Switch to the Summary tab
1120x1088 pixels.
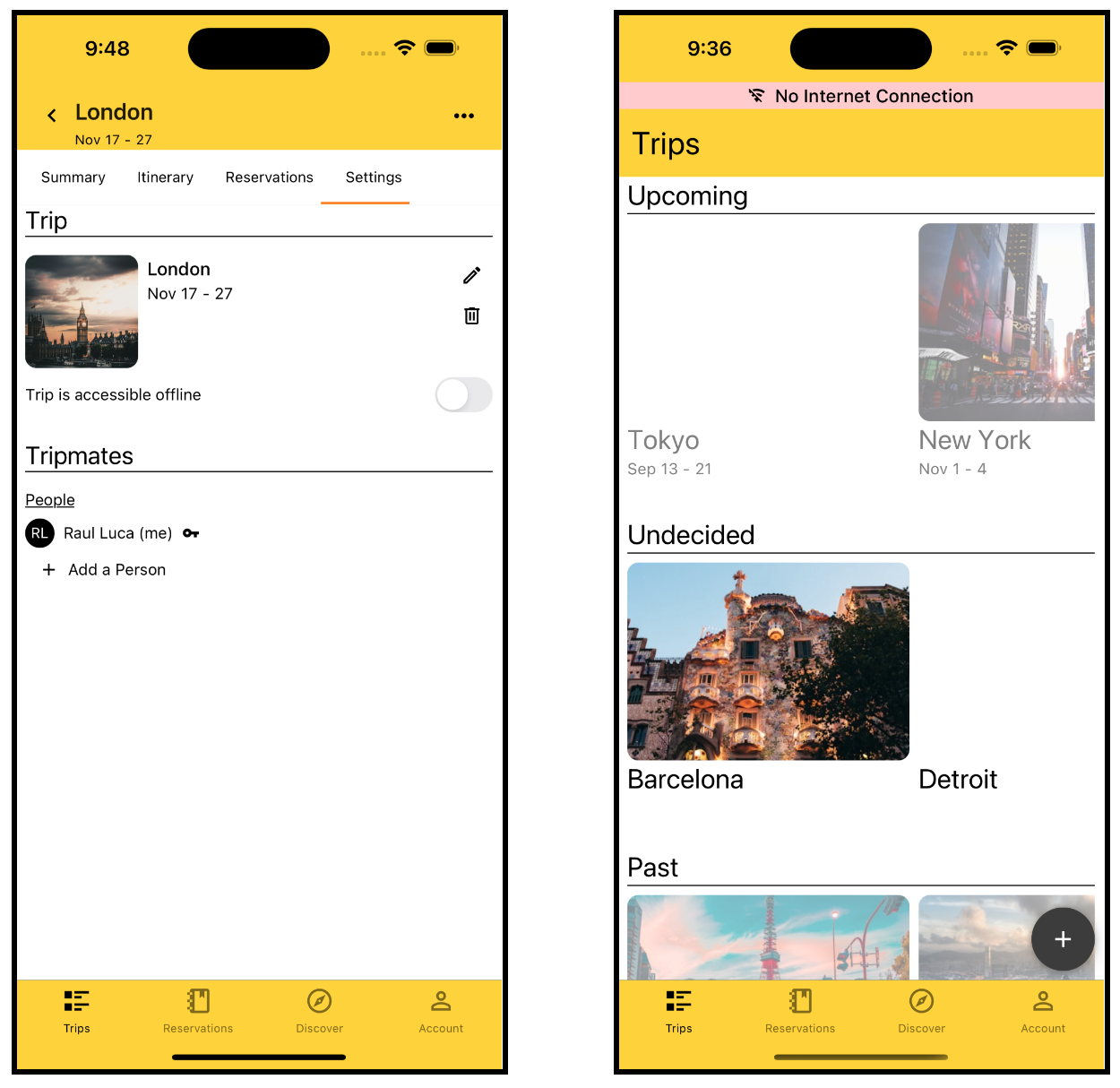[73, 177]
